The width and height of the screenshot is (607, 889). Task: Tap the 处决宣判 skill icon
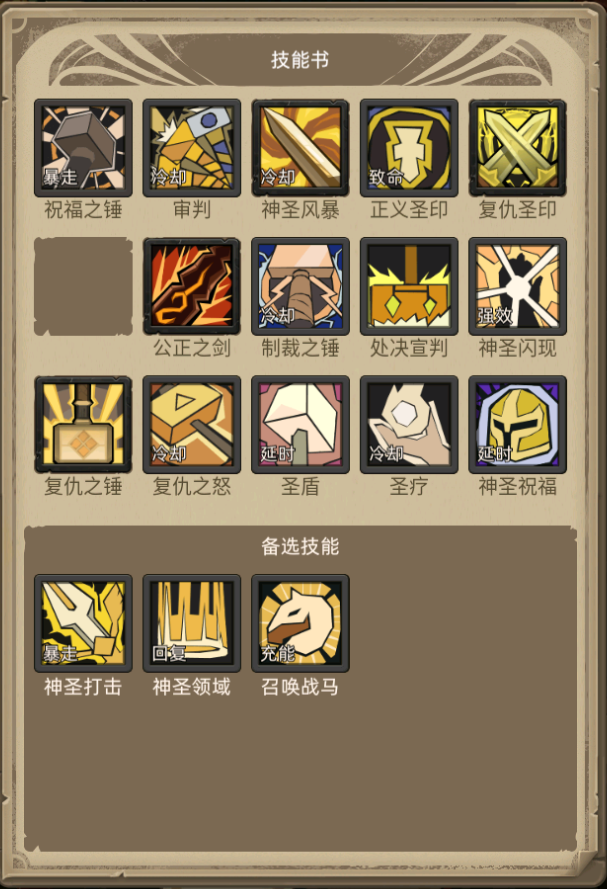click(x=409, y=286)
